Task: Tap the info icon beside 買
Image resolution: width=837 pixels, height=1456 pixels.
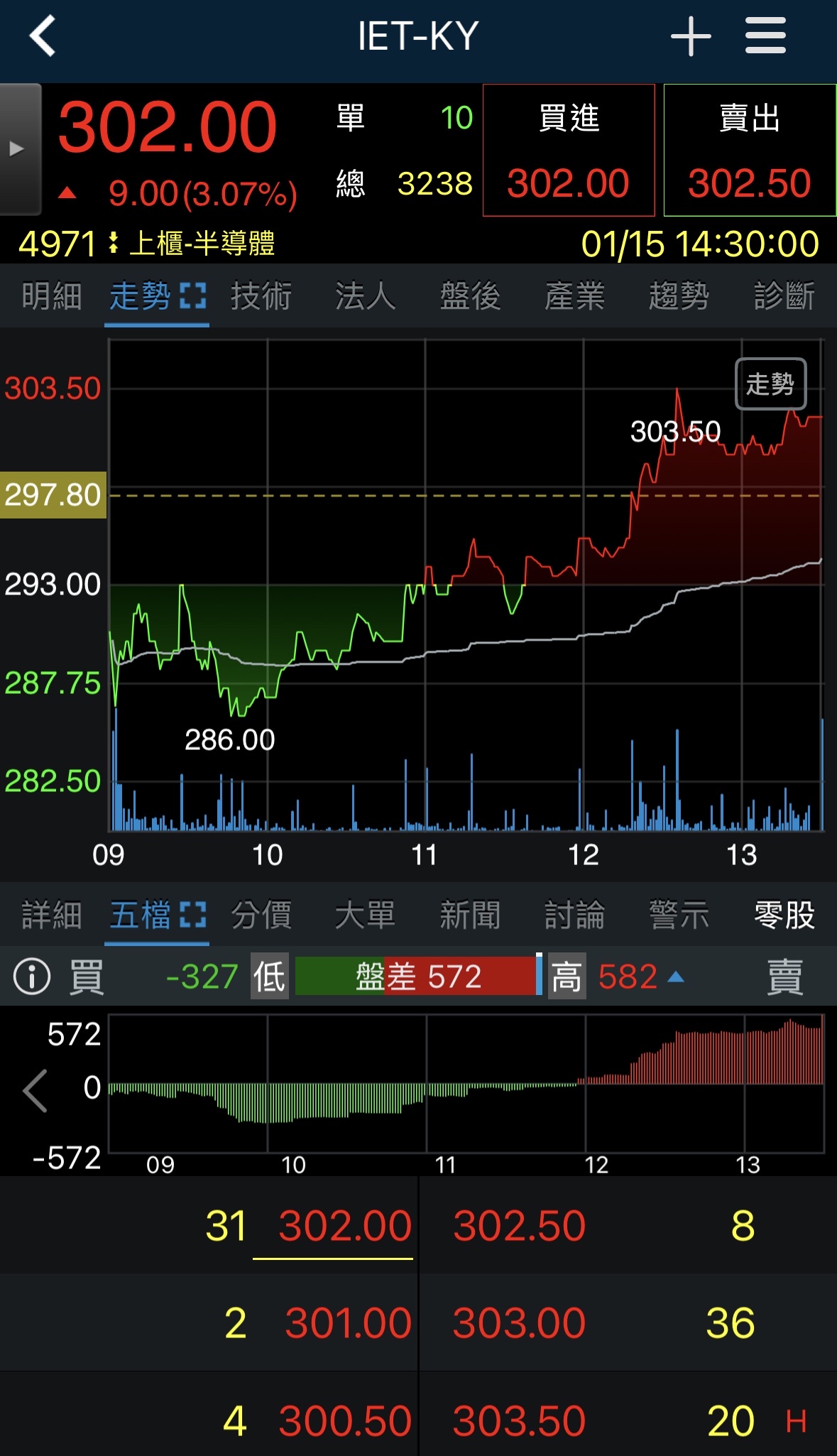Action: (32, 977)
